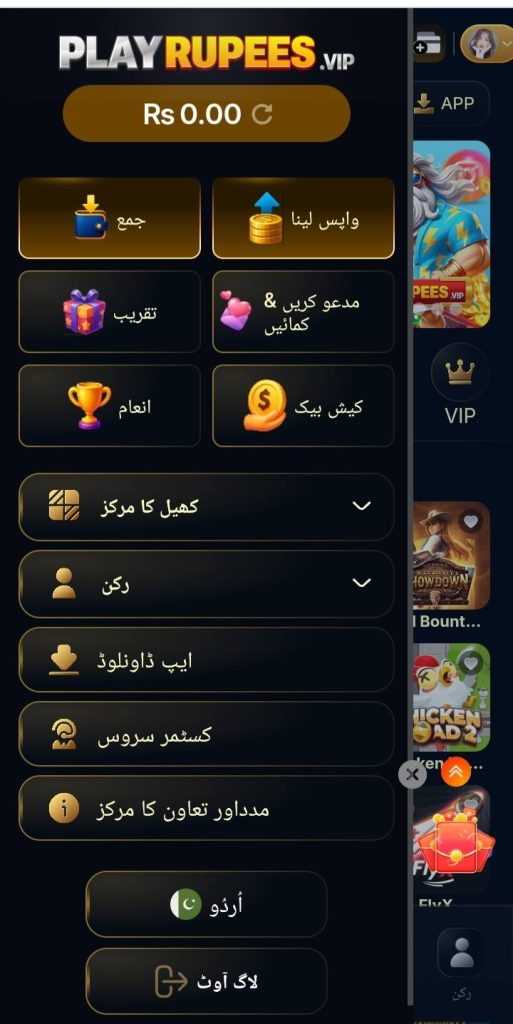Expand the game center (کھیل کا مرکز) row
The image size is (513, 1024).
[206, 506]
